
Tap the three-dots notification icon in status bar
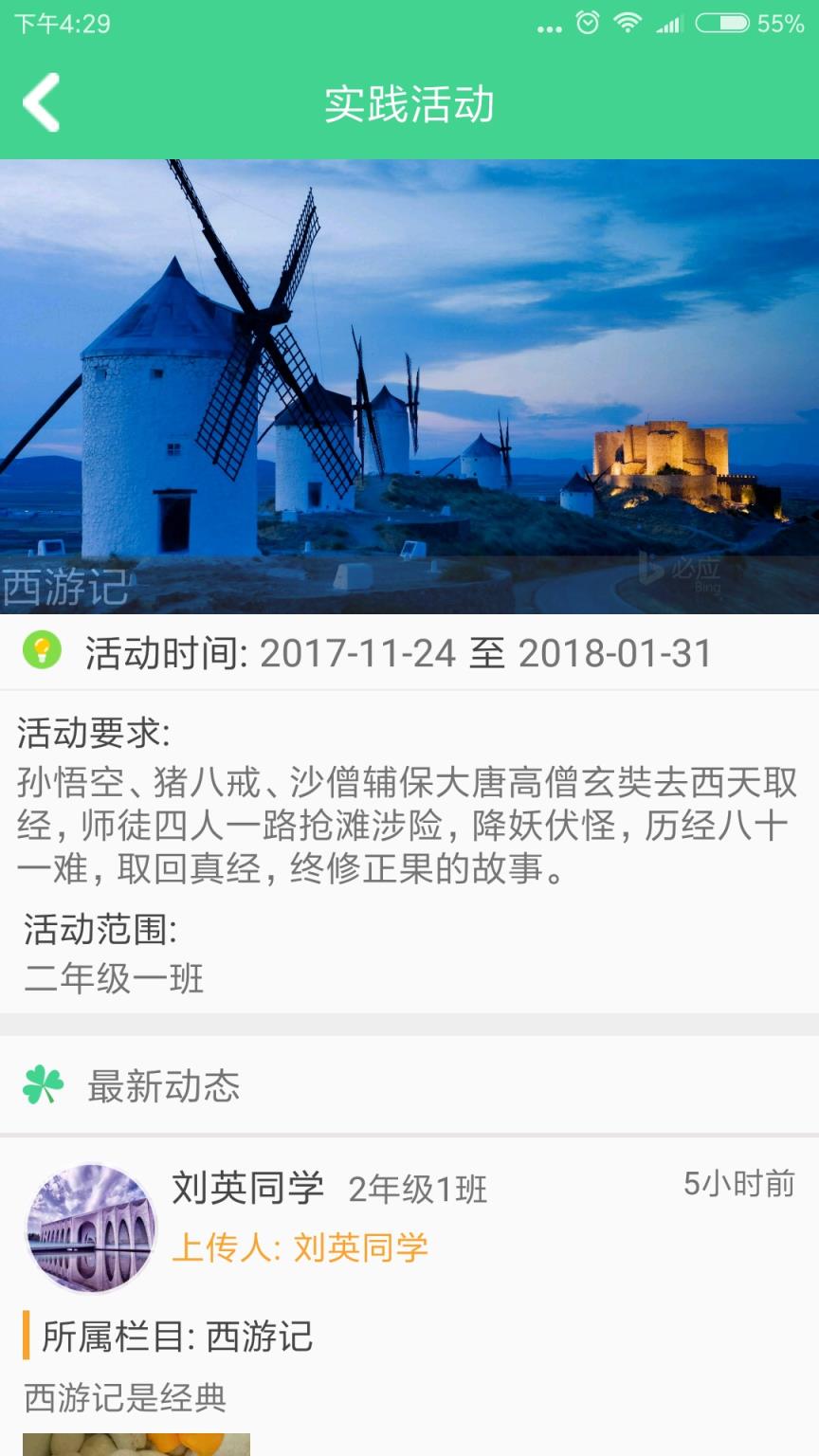tap(548, 28)
